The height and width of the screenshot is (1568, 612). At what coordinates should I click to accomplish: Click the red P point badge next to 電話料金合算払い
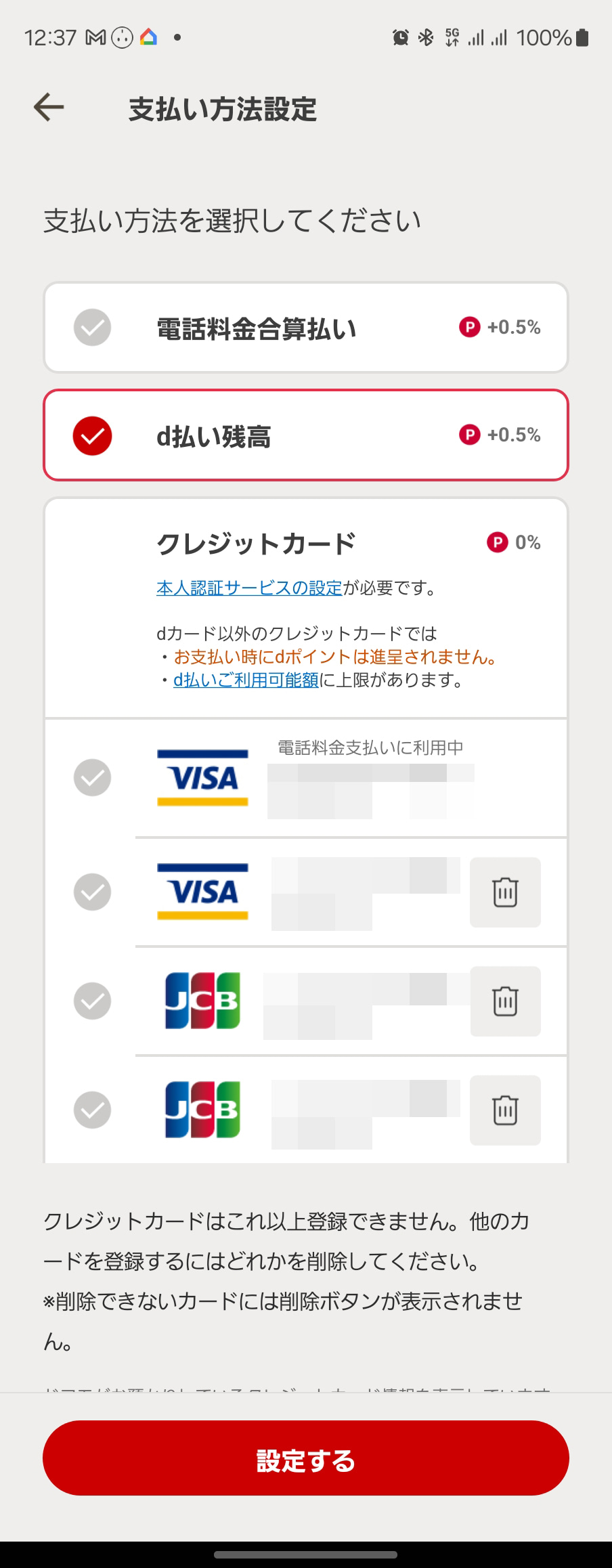click(x=468, y=327)
